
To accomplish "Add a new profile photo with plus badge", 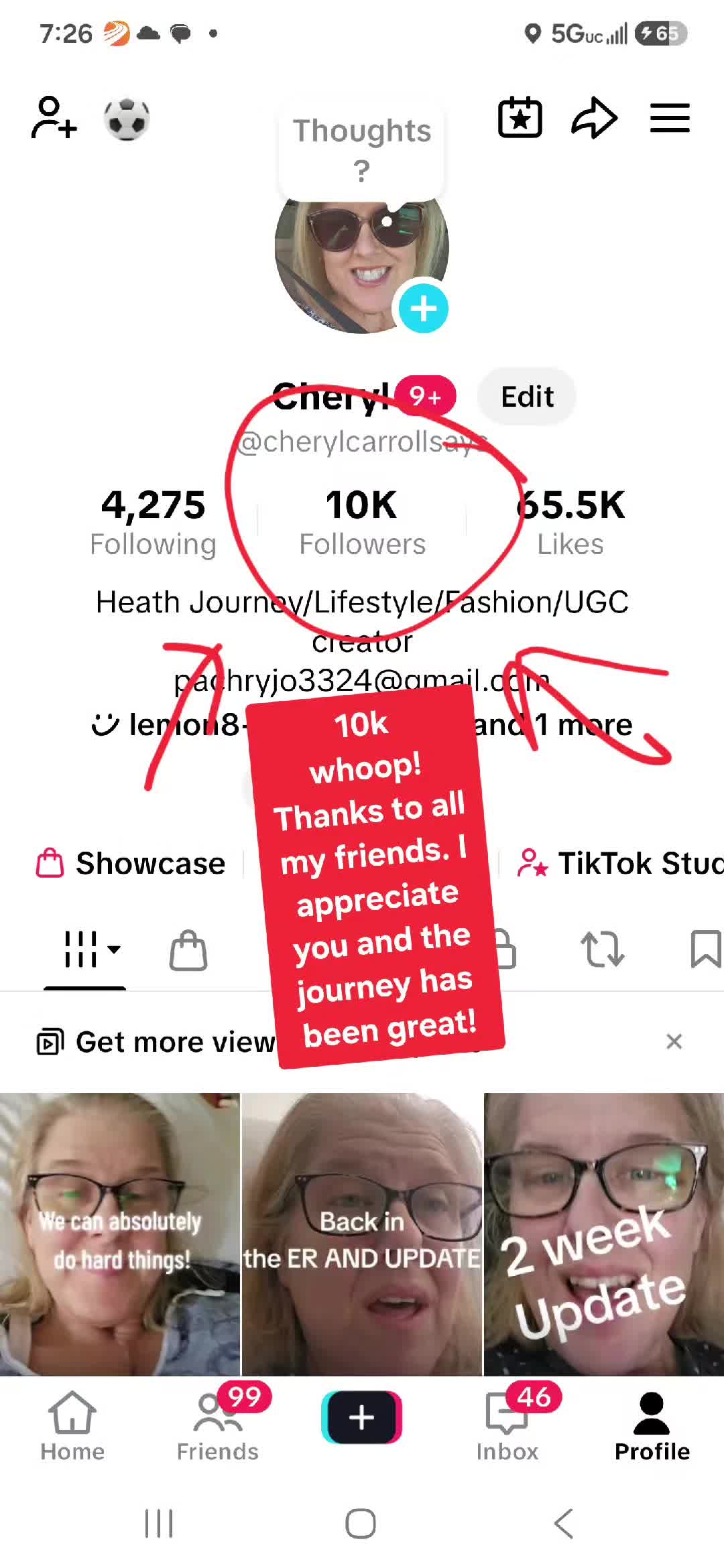I will (423, 308).
